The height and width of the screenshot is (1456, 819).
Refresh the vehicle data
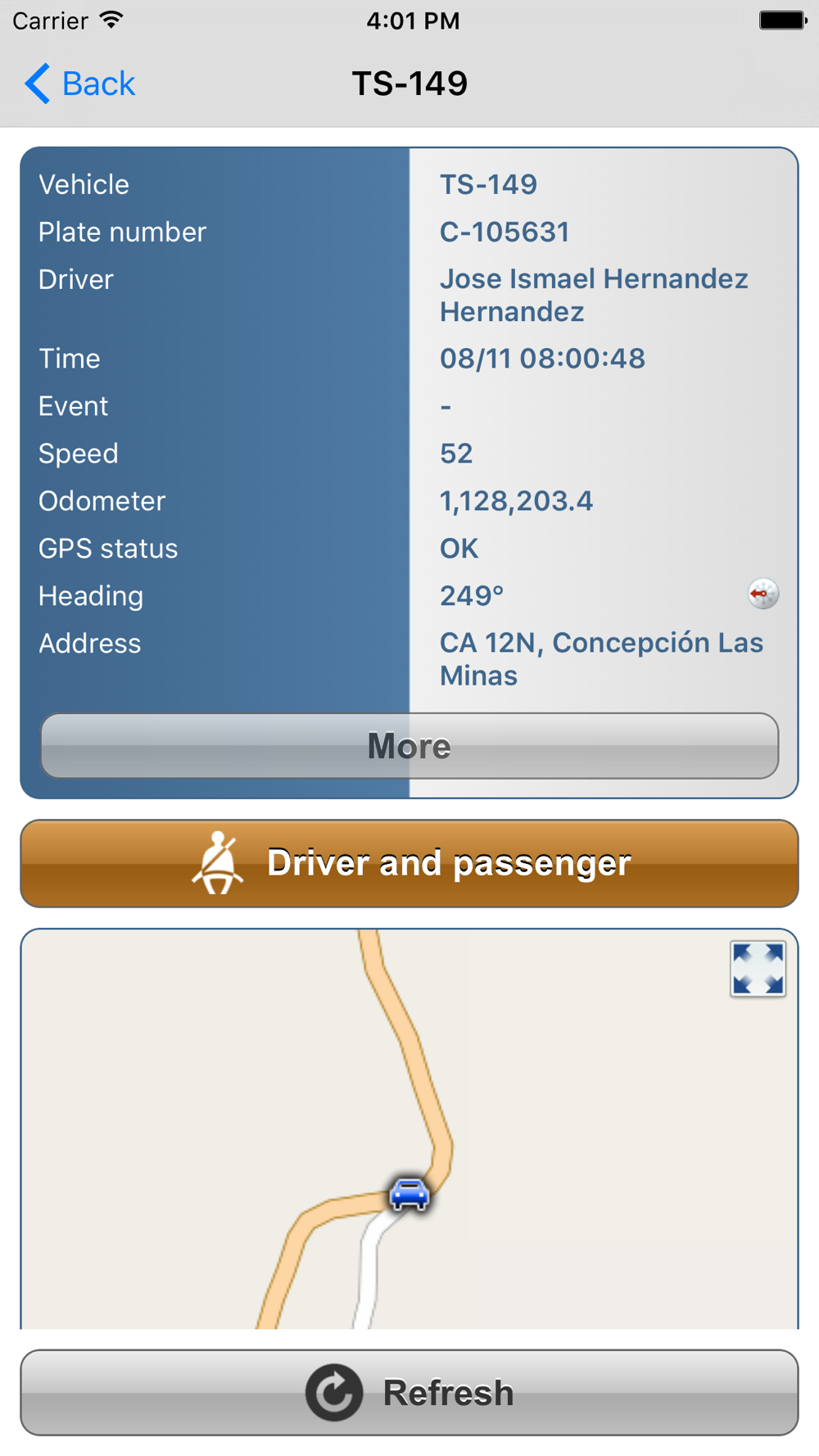click(x=409, y=1392)
